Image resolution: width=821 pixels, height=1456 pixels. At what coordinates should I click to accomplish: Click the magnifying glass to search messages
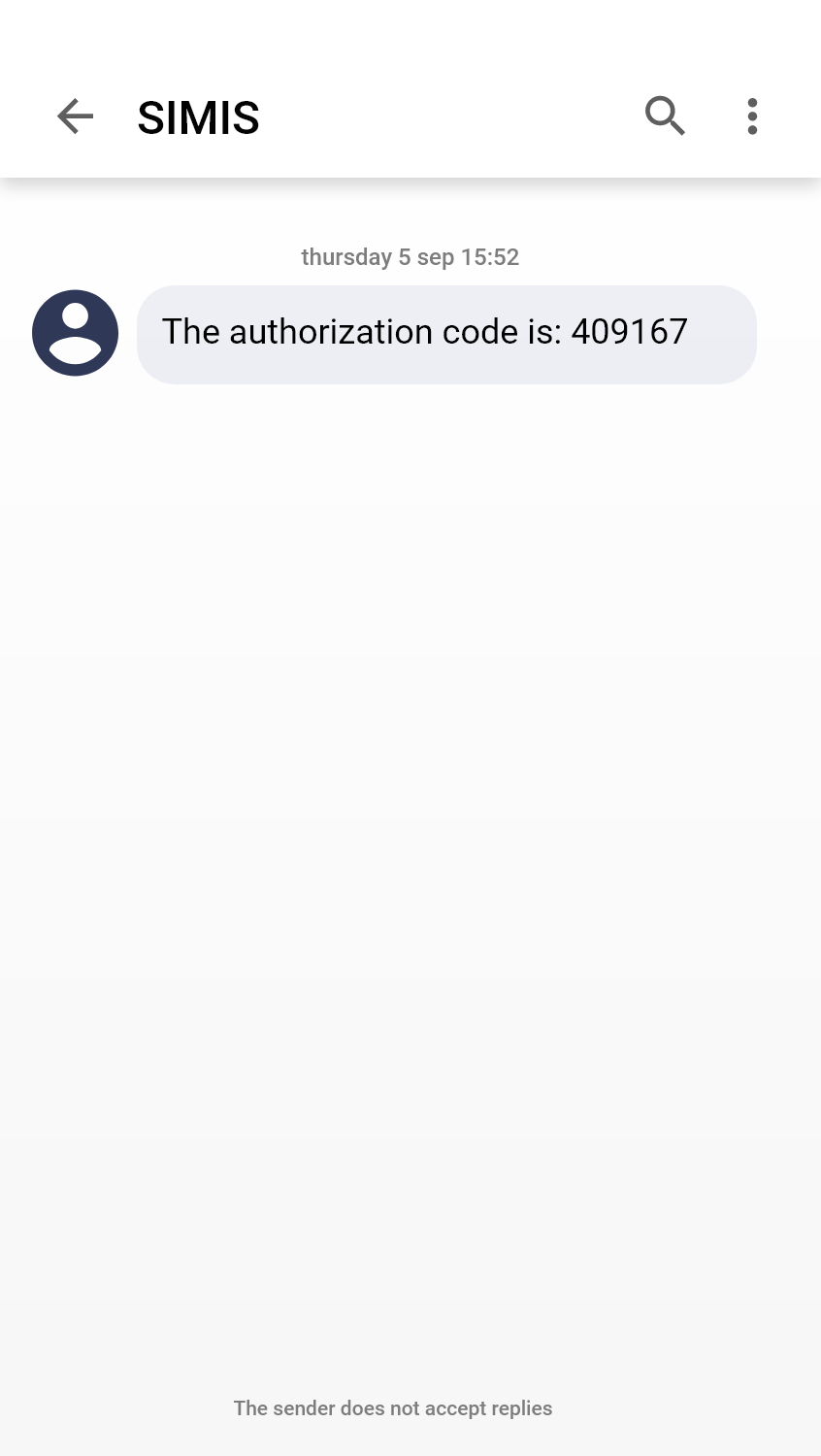[665, 116]
